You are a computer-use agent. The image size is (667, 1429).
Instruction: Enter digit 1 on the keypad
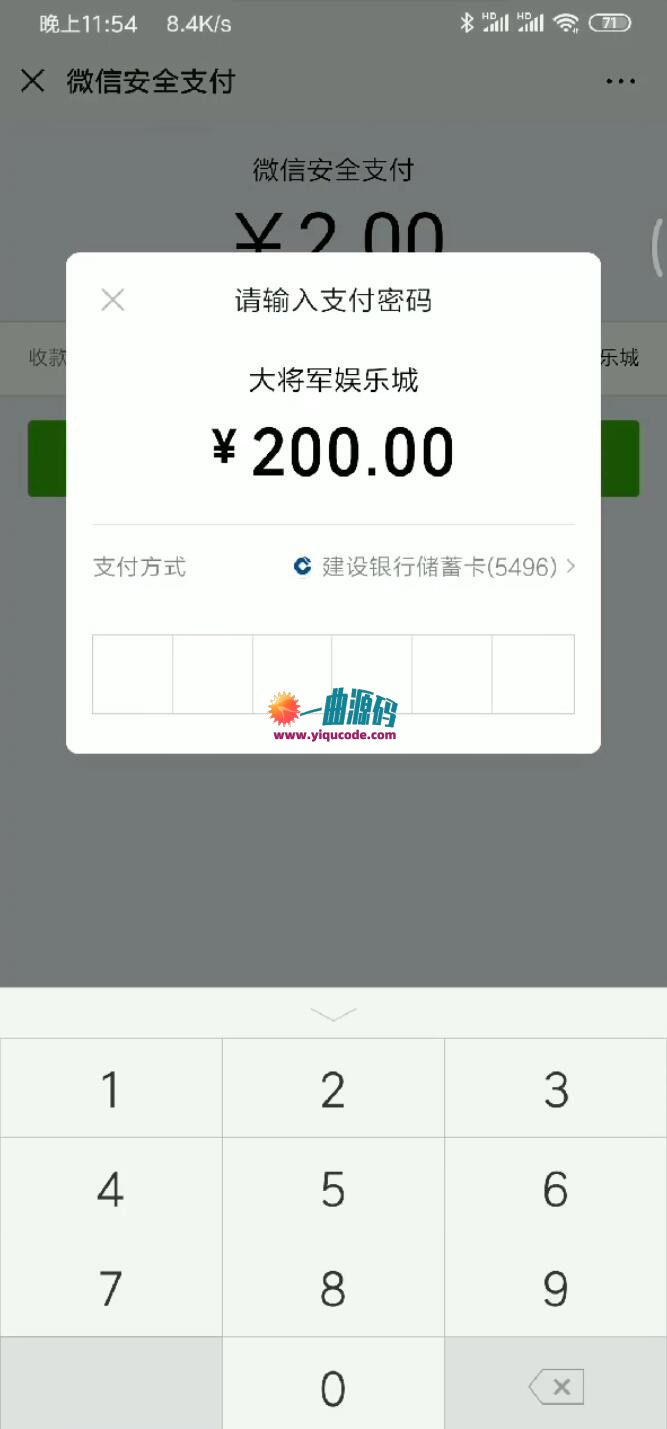(111, 1089)
